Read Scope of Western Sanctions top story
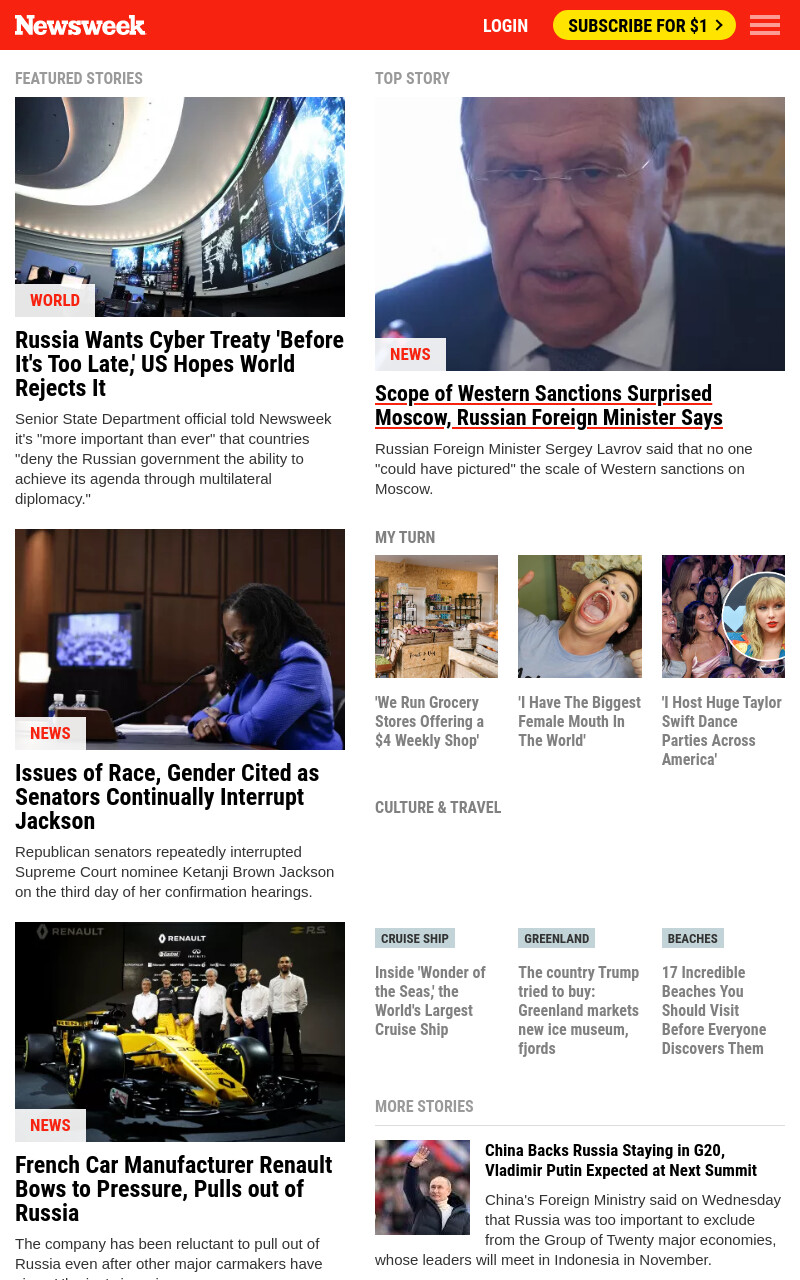Viewport: 800px width, 1280px height. (549, 405)
